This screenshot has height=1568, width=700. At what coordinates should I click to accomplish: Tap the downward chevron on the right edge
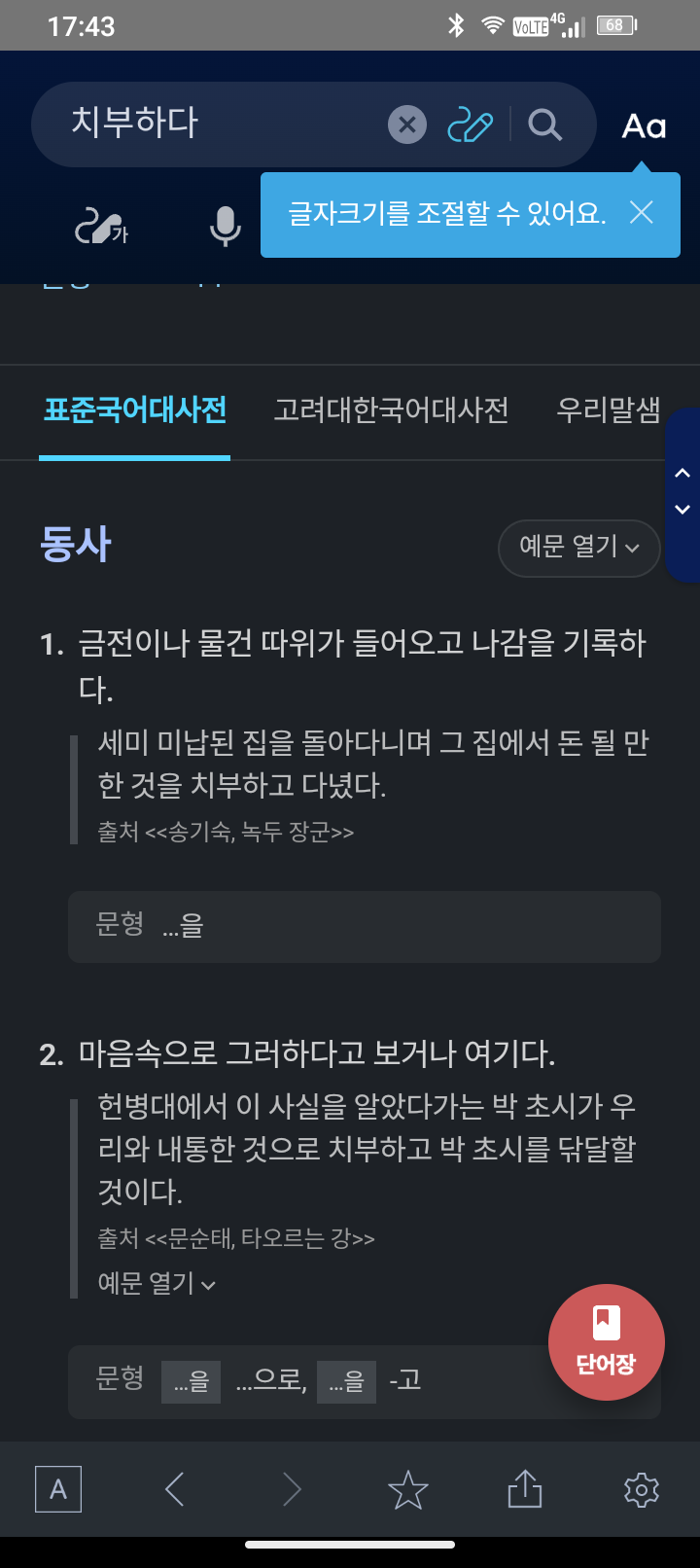coord(682,510)
